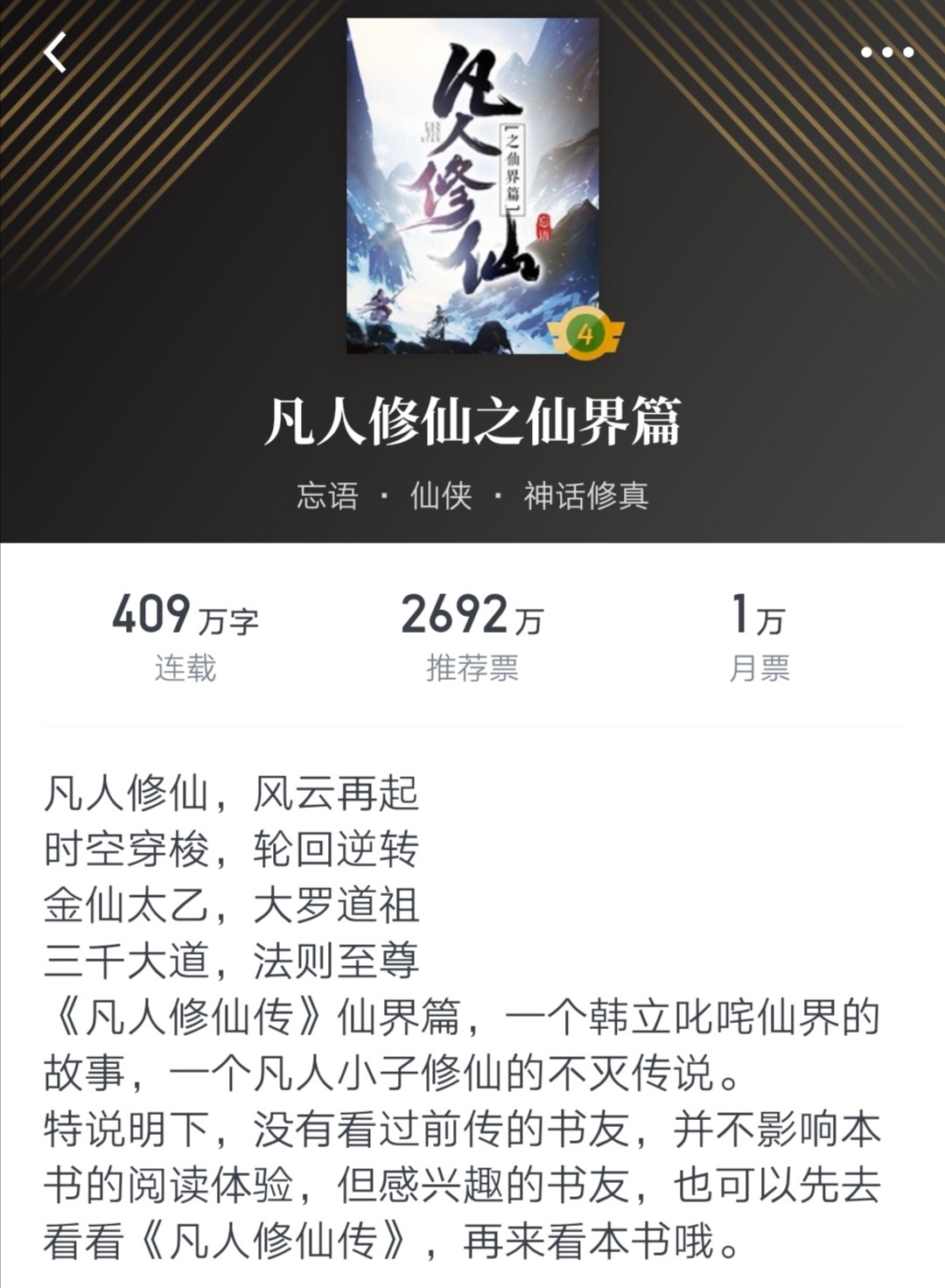Image resolution: width=945 pixels, height=1288 pixels.
Task: View the 月票 details
Action: [x=759, y=637]
